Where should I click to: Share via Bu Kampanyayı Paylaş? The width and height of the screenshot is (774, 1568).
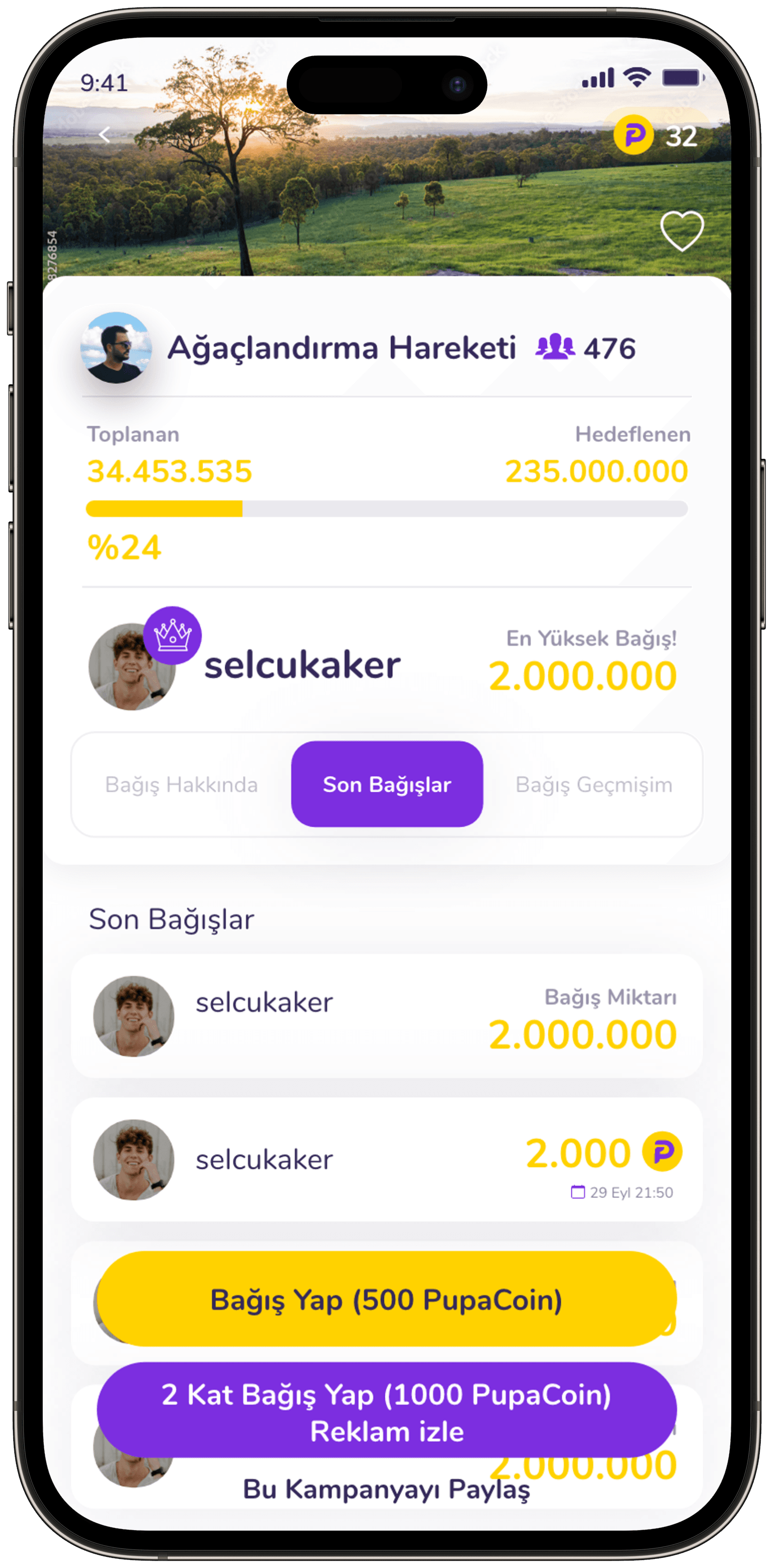click(x=387, y=1489)
